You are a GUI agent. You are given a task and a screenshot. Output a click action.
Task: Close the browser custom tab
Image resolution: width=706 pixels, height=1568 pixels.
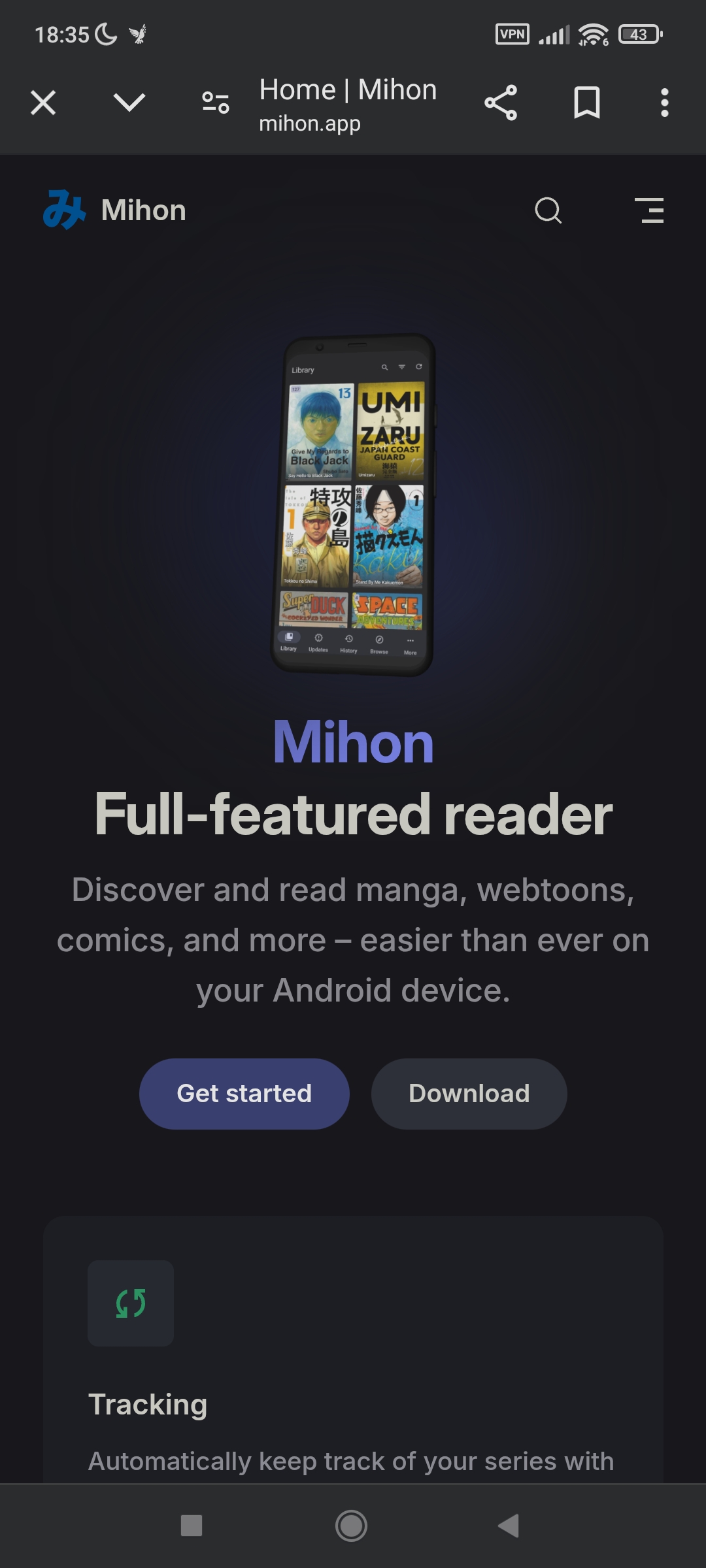click(43, 103)
